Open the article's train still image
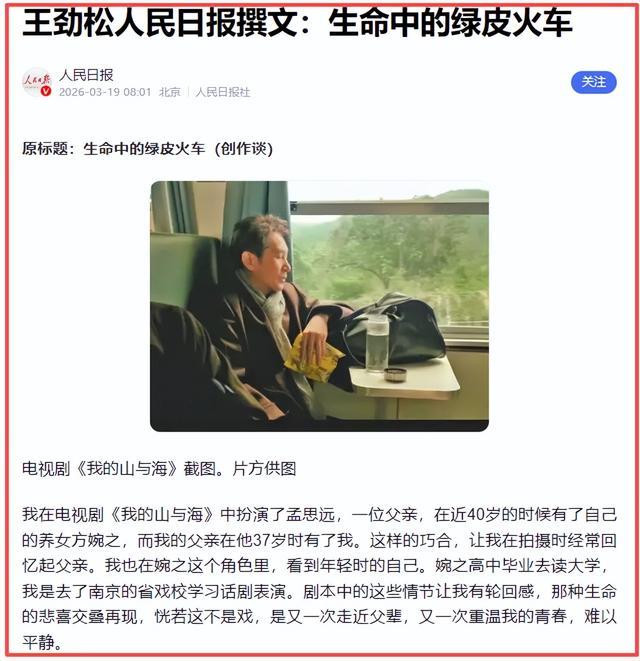Viewport: 640px width, 661px height. pyautogui.click(x=319, y=306)
